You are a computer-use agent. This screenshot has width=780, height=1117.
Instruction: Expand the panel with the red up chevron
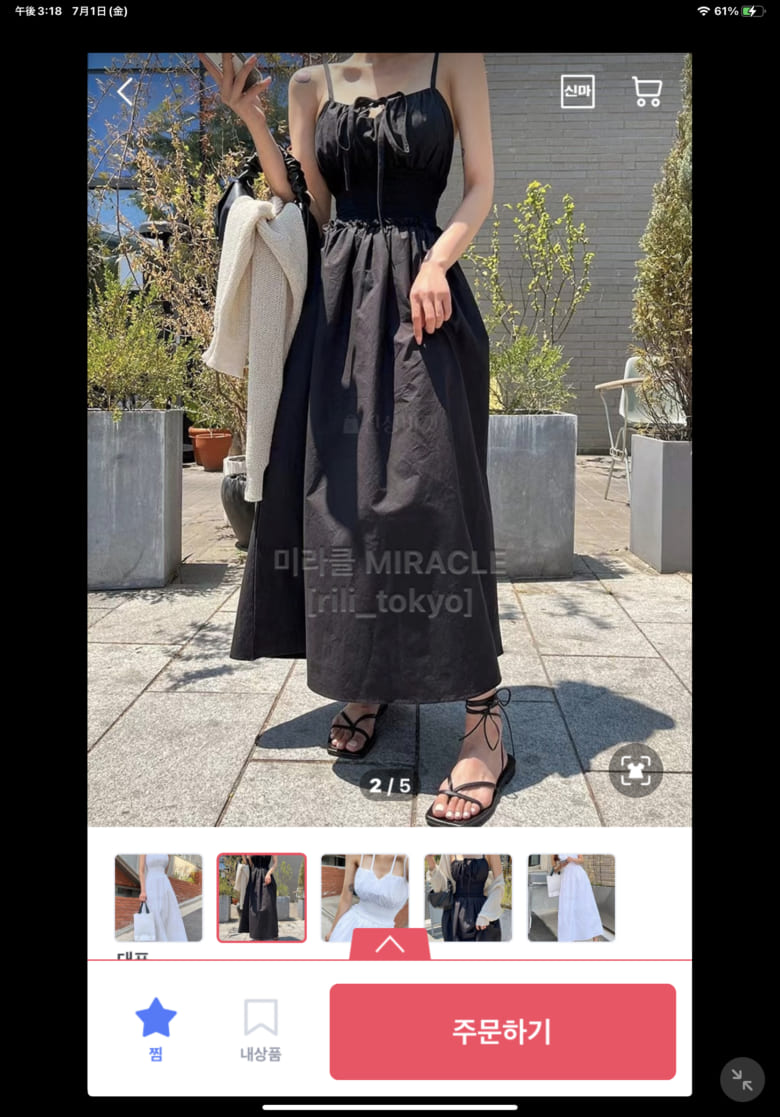(390, 944)
